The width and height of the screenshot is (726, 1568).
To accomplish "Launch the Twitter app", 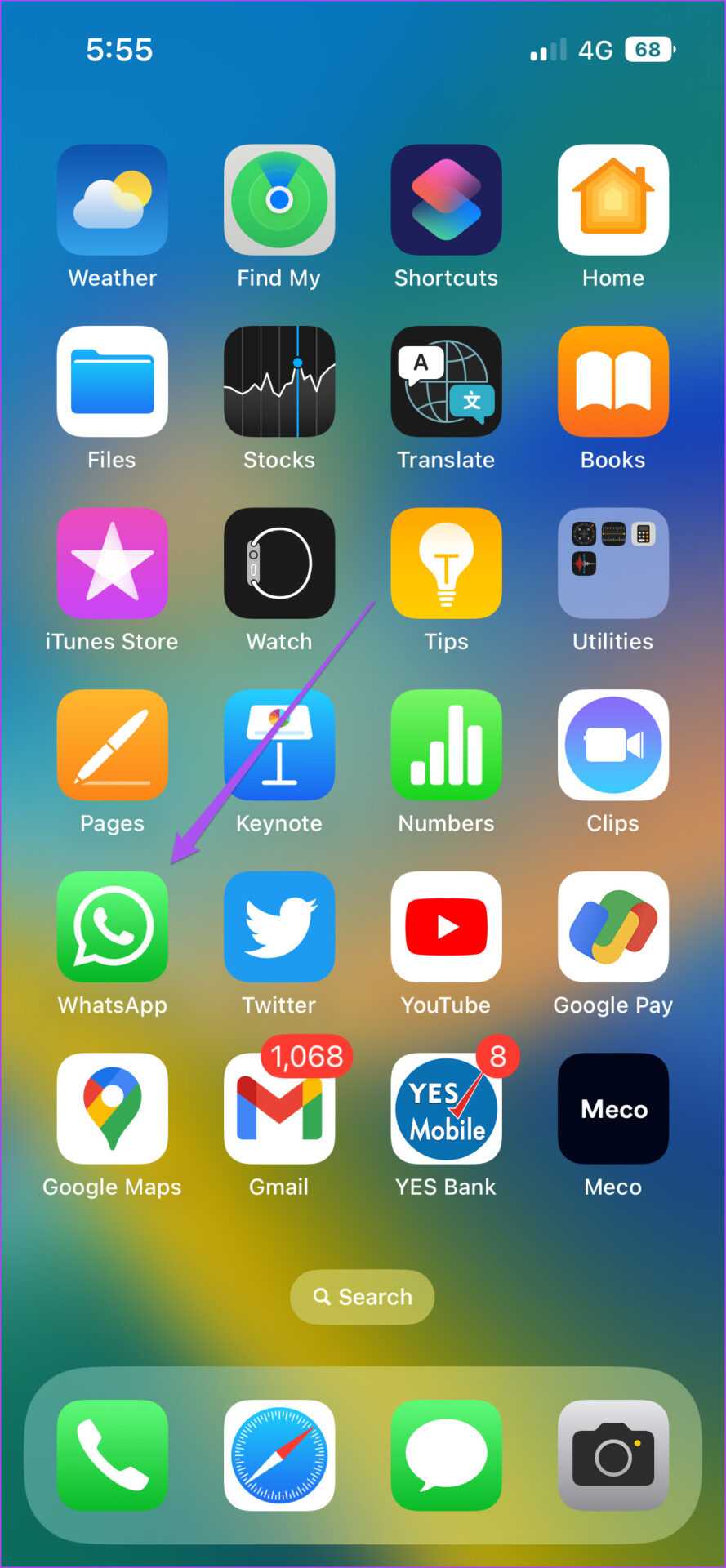I will point(279,926).
